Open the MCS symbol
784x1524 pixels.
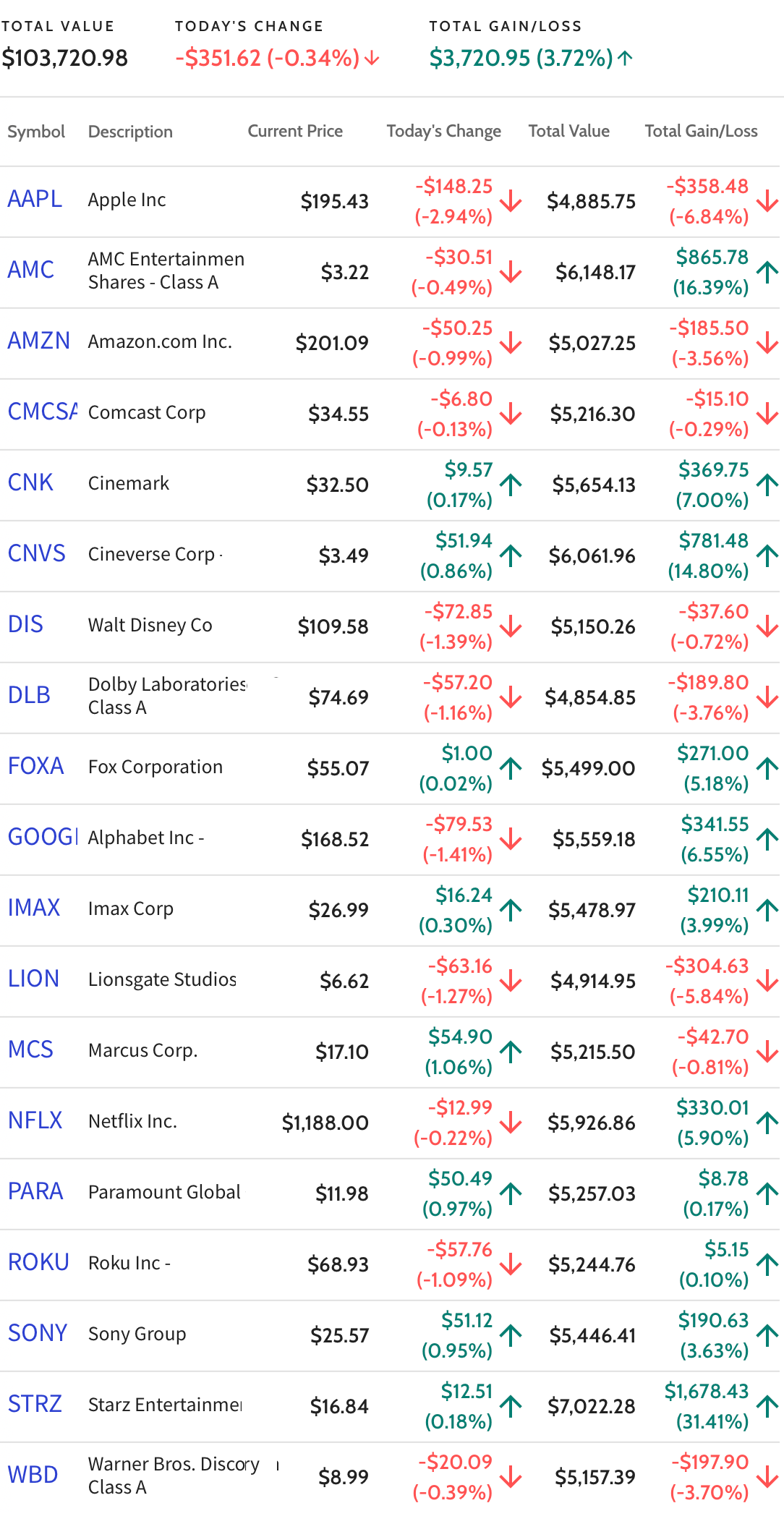point(30,1050)
